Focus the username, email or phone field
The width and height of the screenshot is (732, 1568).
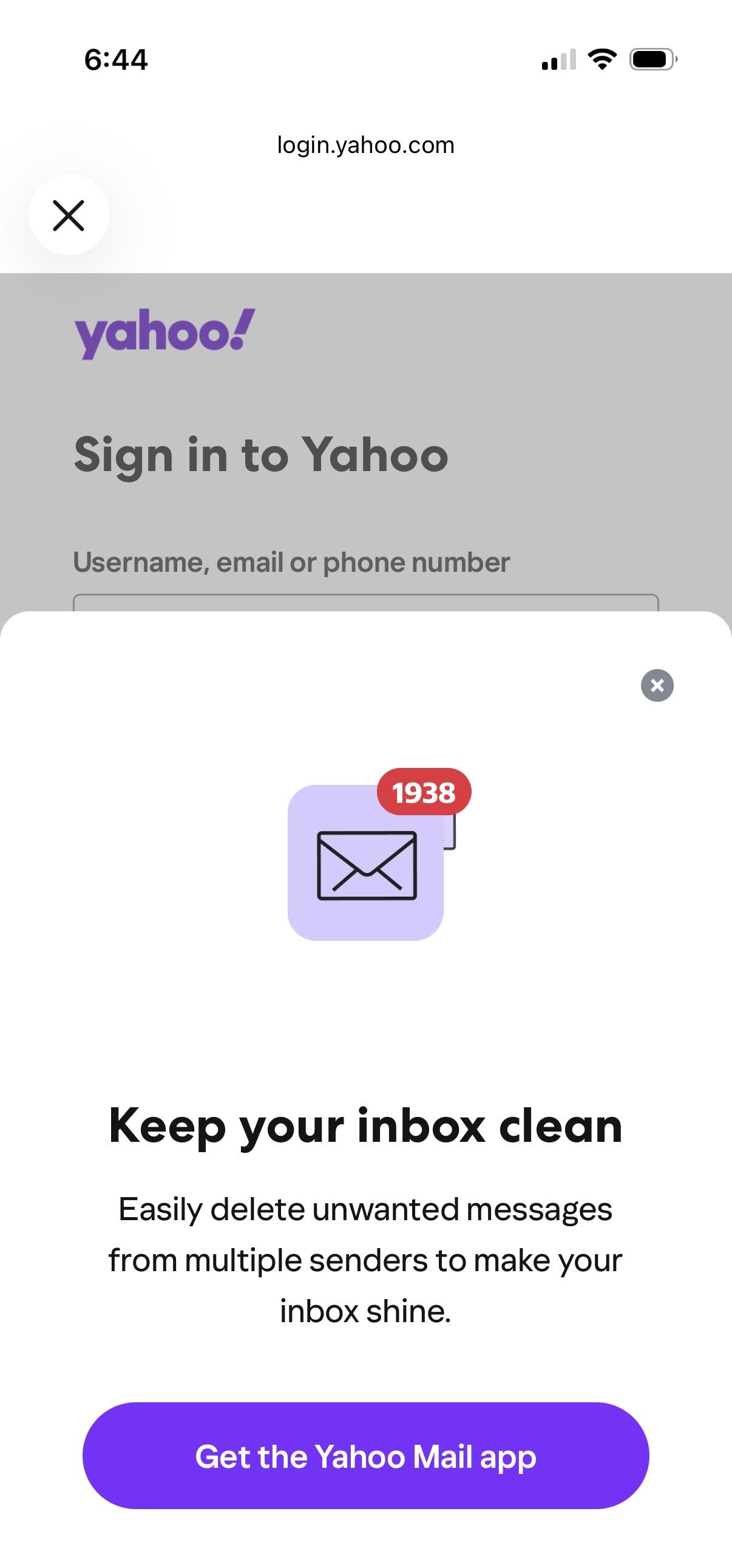[x=365, y=603]
